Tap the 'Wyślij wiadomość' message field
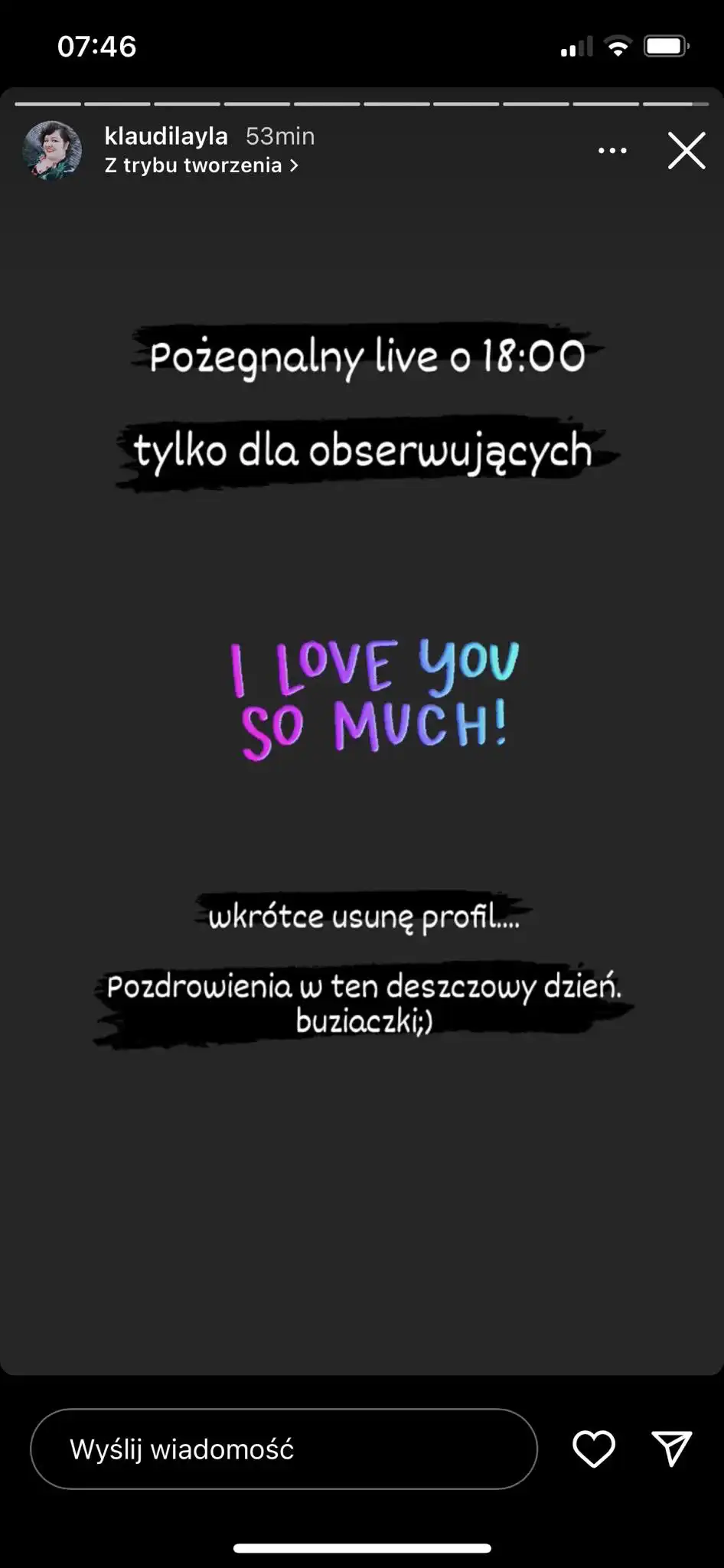Image resolution: width=724 pixels, height=1568 pixels. point(283,1449)
